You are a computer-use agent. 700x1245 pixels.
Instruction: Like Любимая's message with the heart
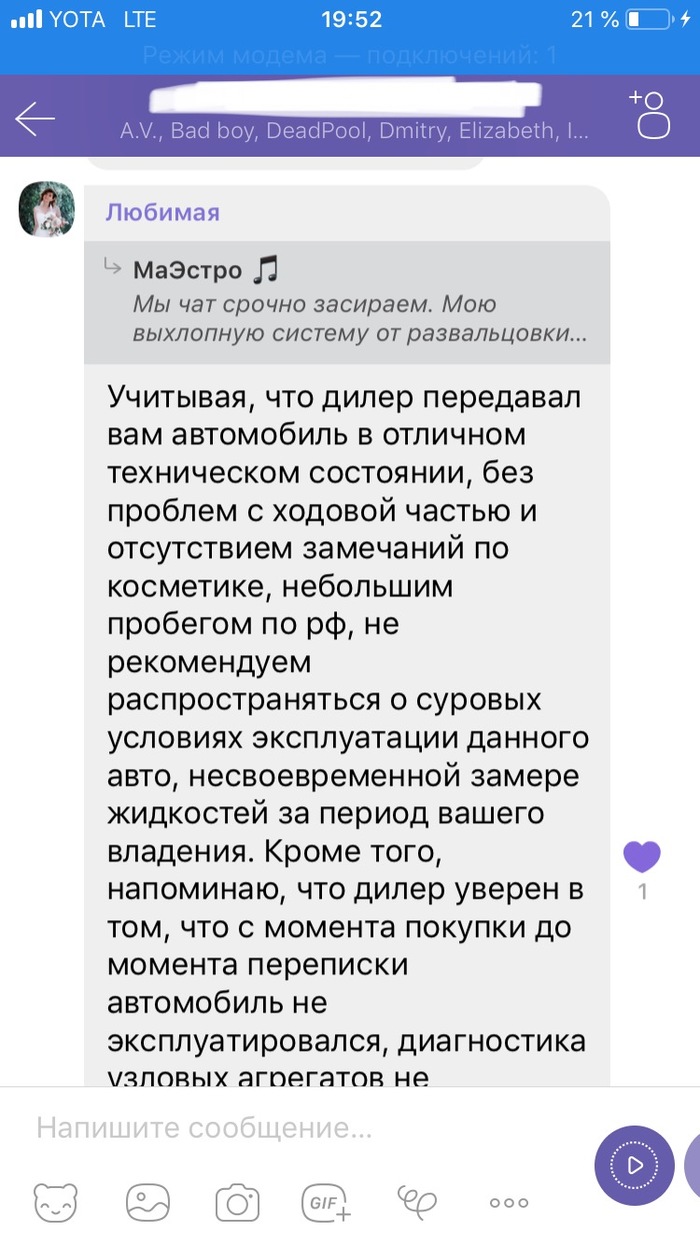[642, 857]
